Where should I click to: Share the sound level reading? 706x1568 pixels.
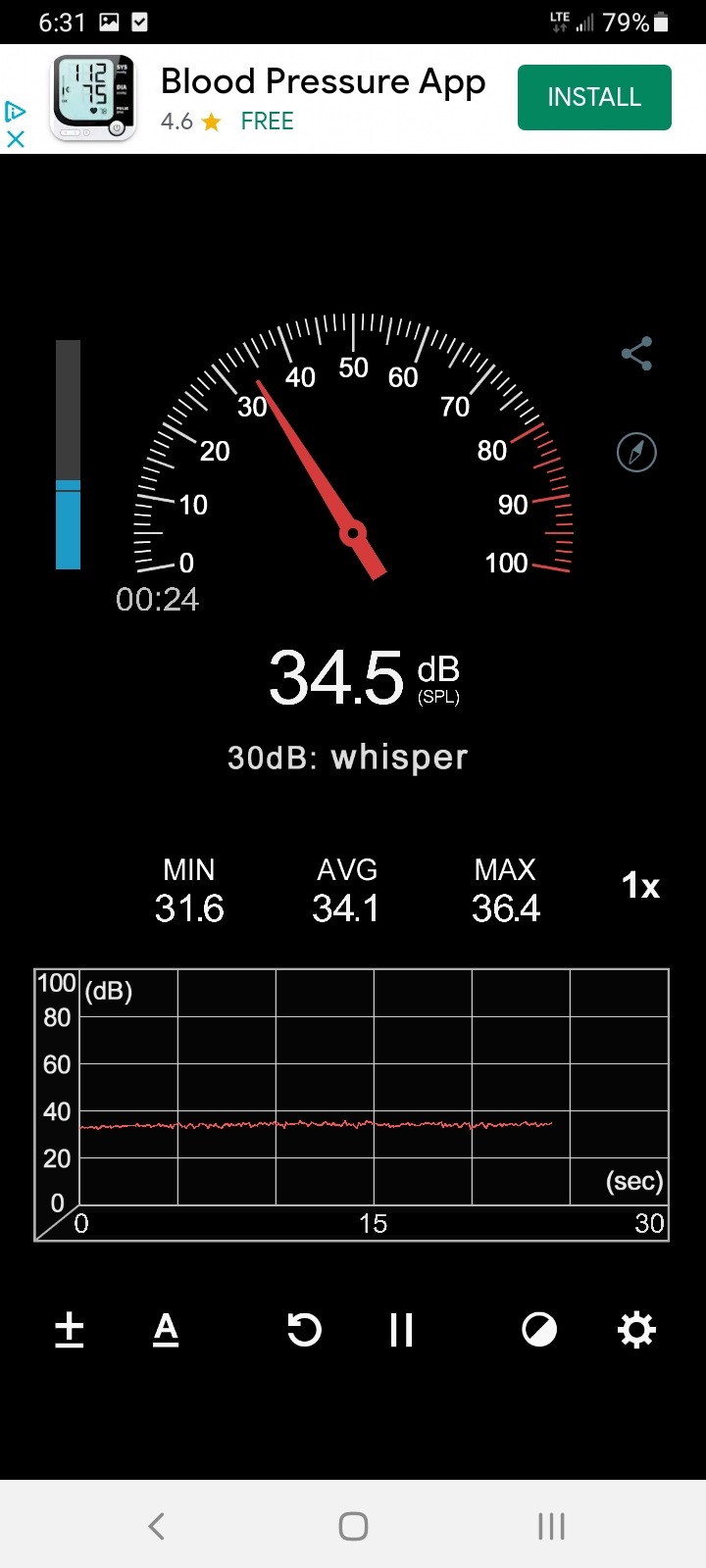point(636,354)
